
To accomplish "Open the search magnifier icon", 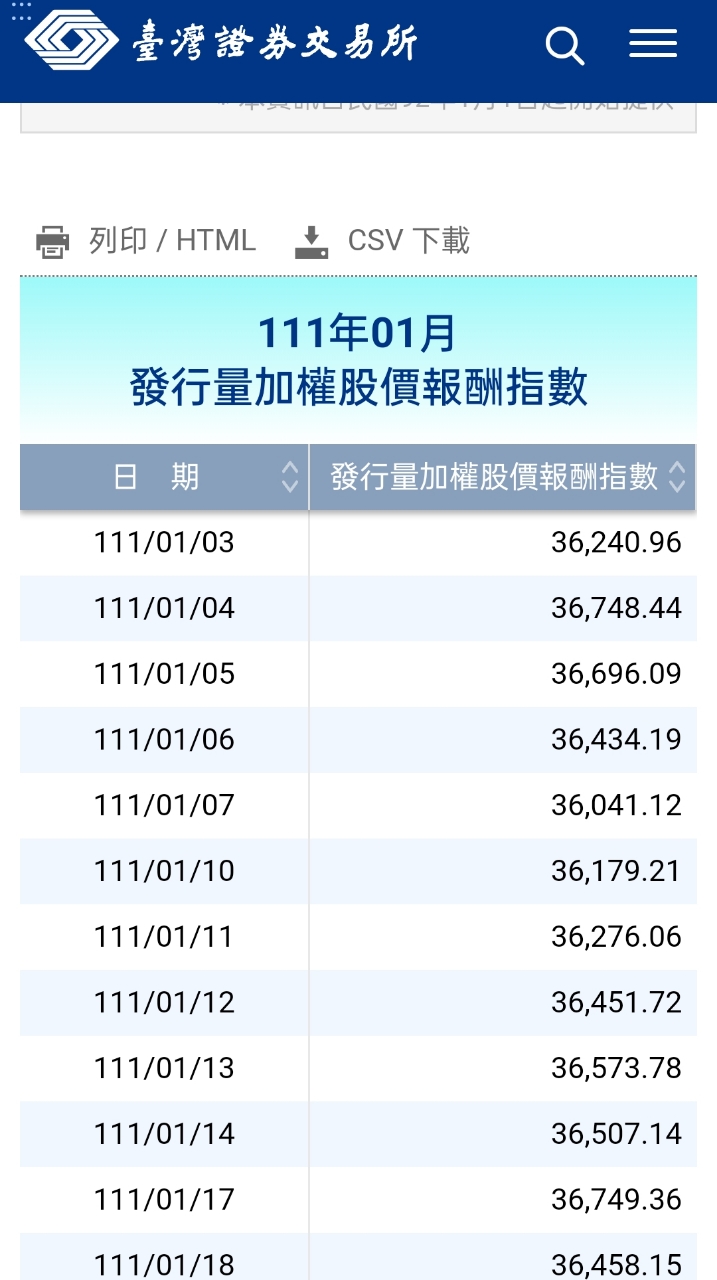I will pos(564,45).
